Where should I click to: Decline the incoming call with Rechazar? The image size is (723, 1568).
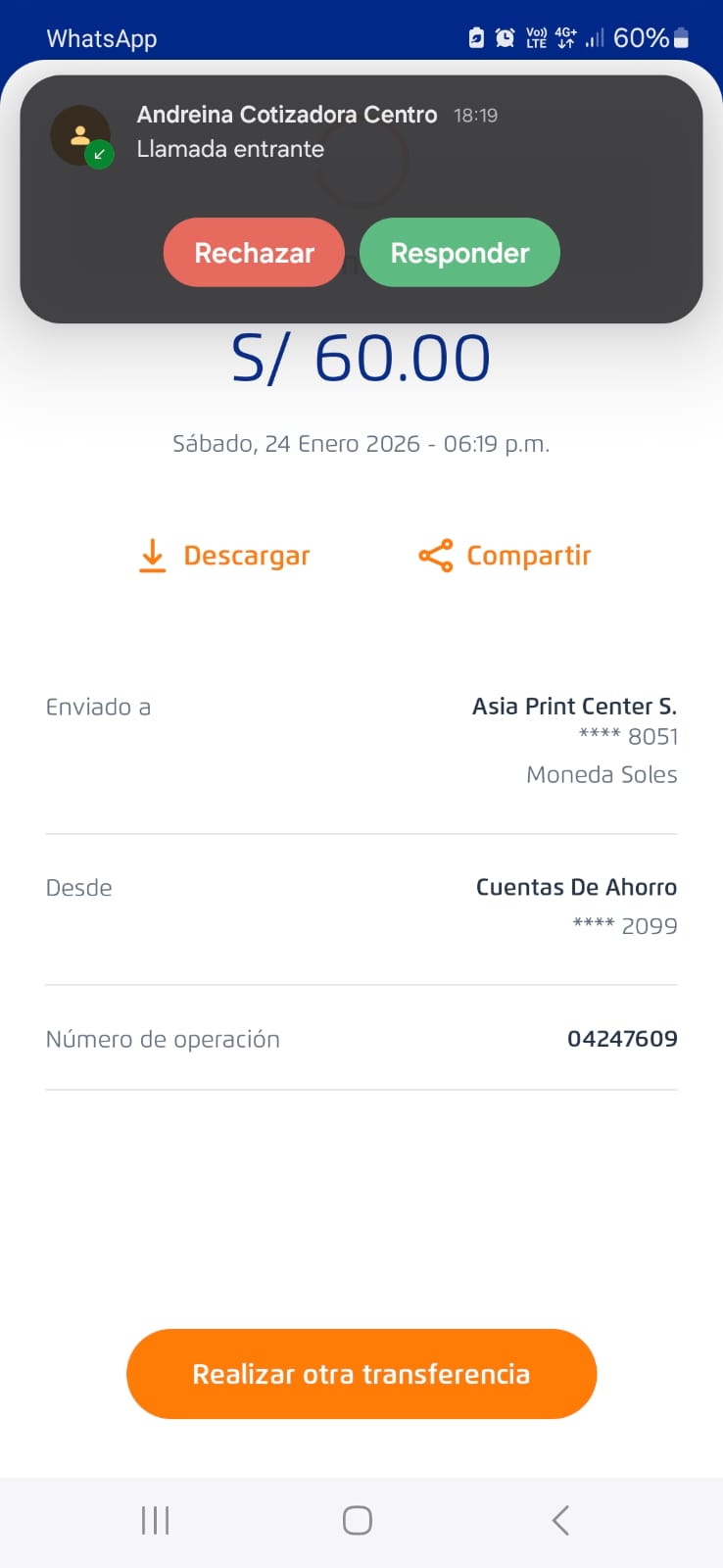254,253
